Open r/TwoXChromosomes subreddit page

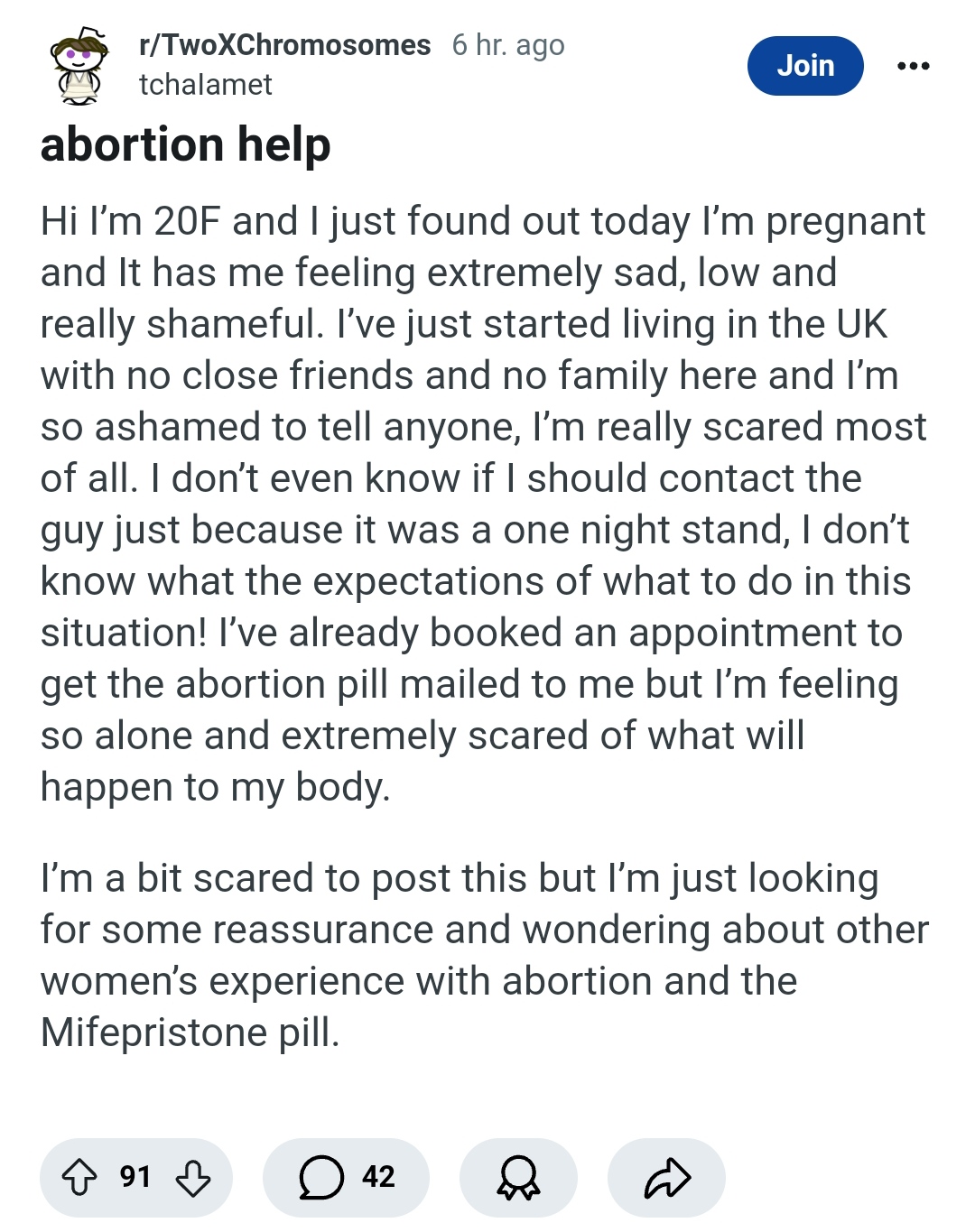(284, 45)
